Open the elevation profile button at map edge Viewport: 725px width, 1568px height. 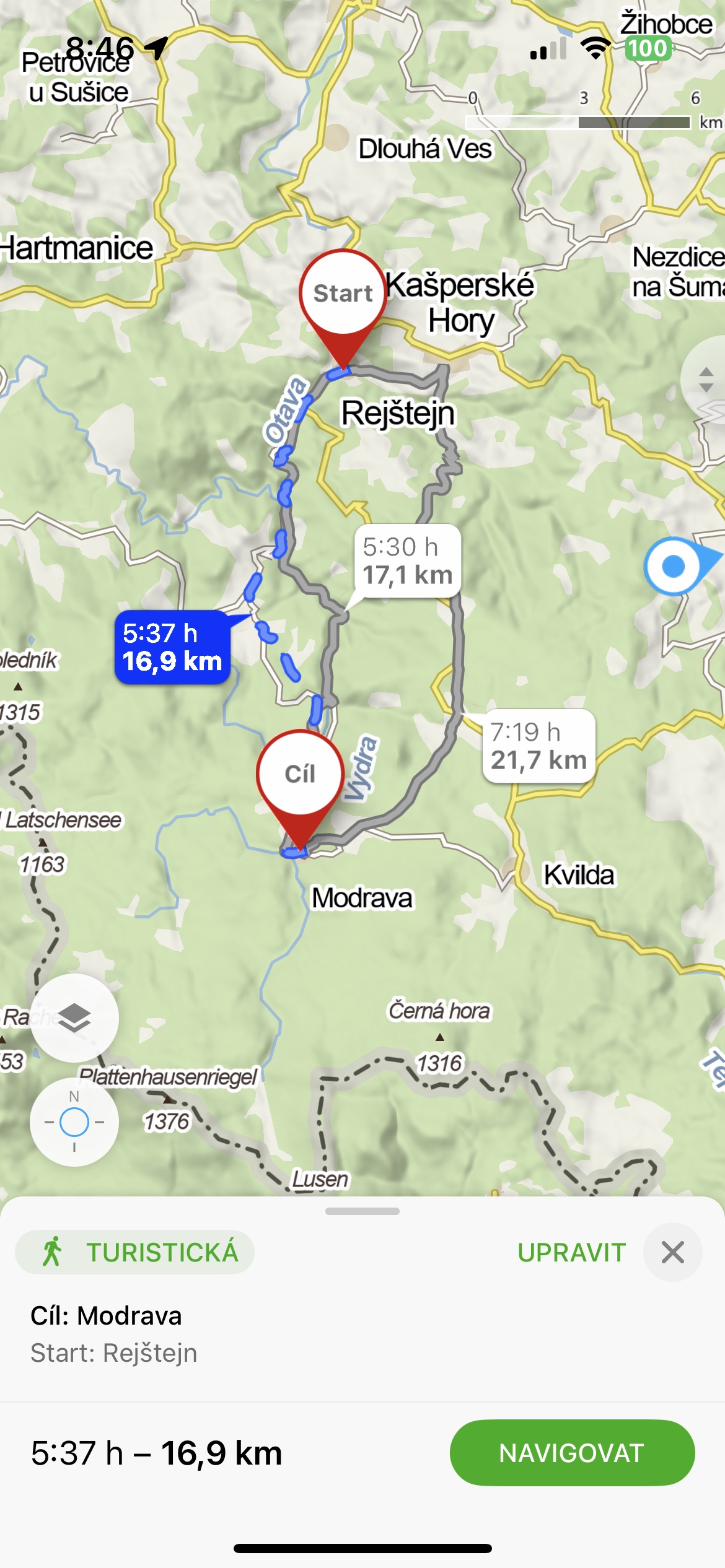705,380
